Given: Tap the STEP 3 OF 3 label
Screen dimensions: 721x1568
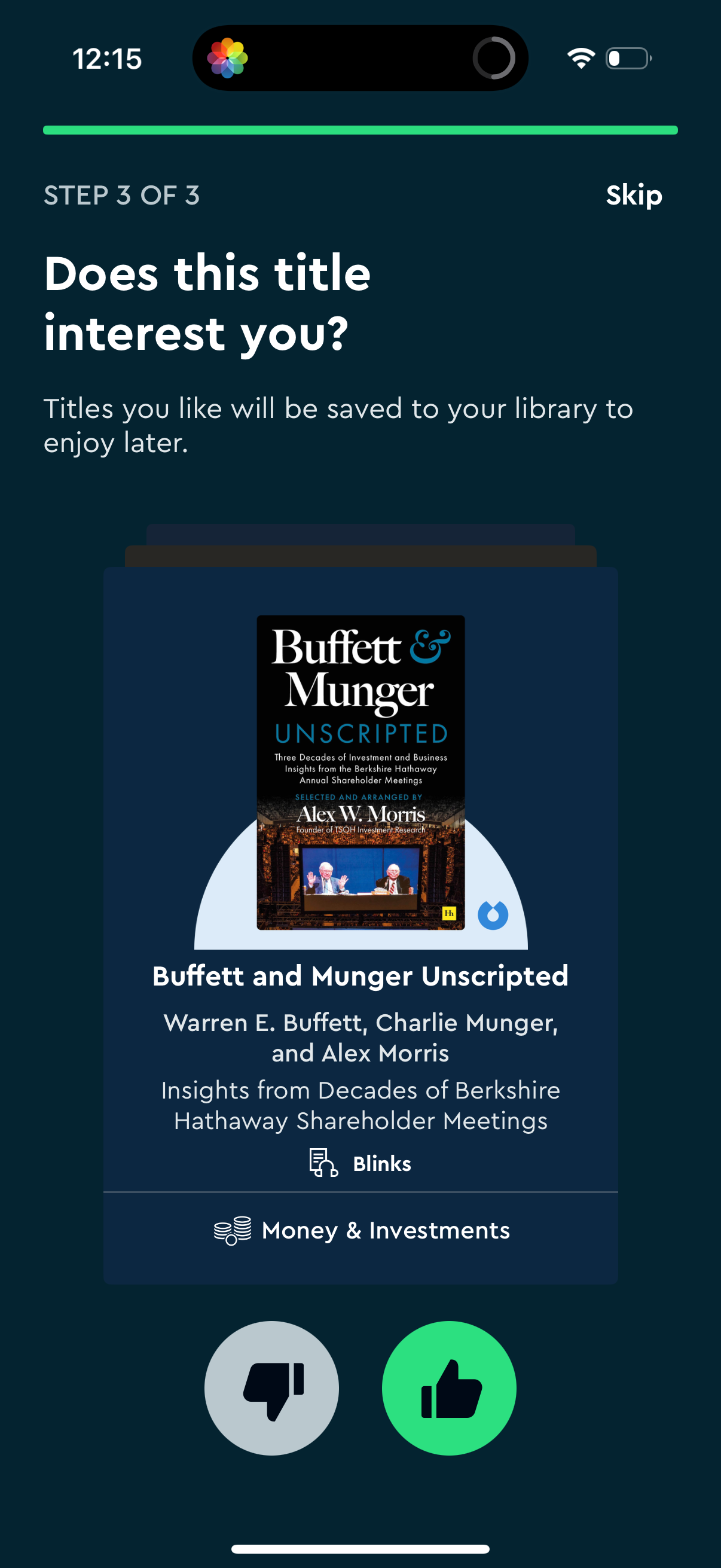Looking at the screenshot, I should tap(121, 196).
